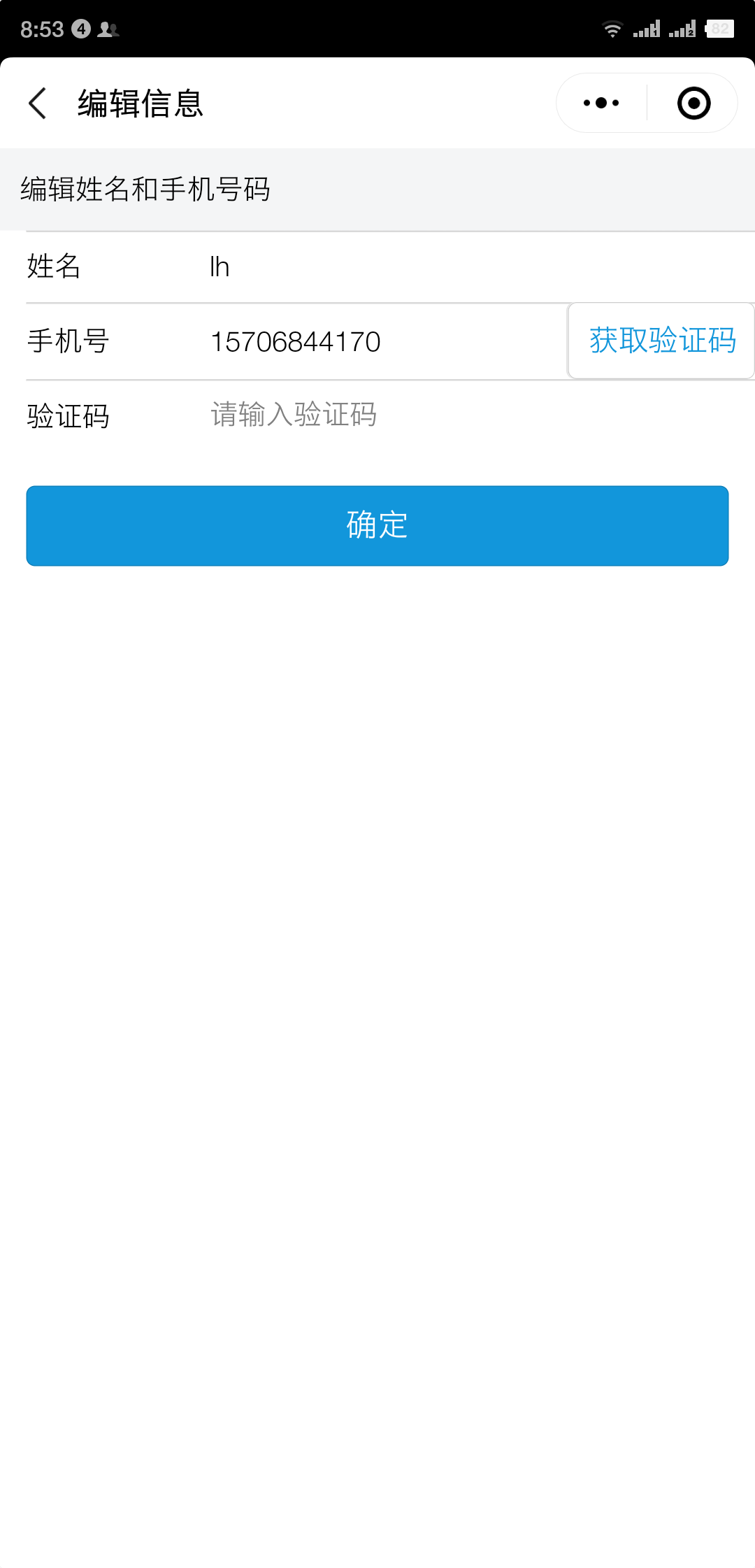Close the mini program via the circle icon
Viewport: 755px width, 1568px height.
coord(693,104)
